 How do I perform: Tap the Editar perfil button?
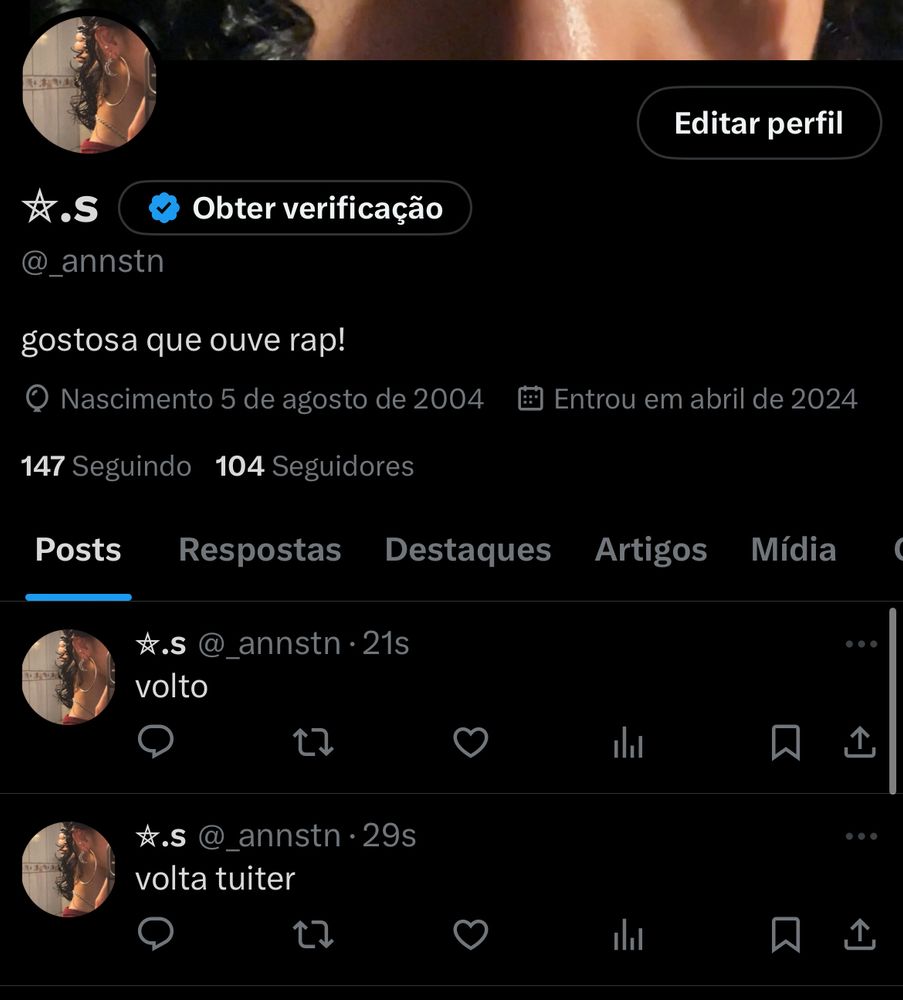pyautogui.click(x=759, y=123)
